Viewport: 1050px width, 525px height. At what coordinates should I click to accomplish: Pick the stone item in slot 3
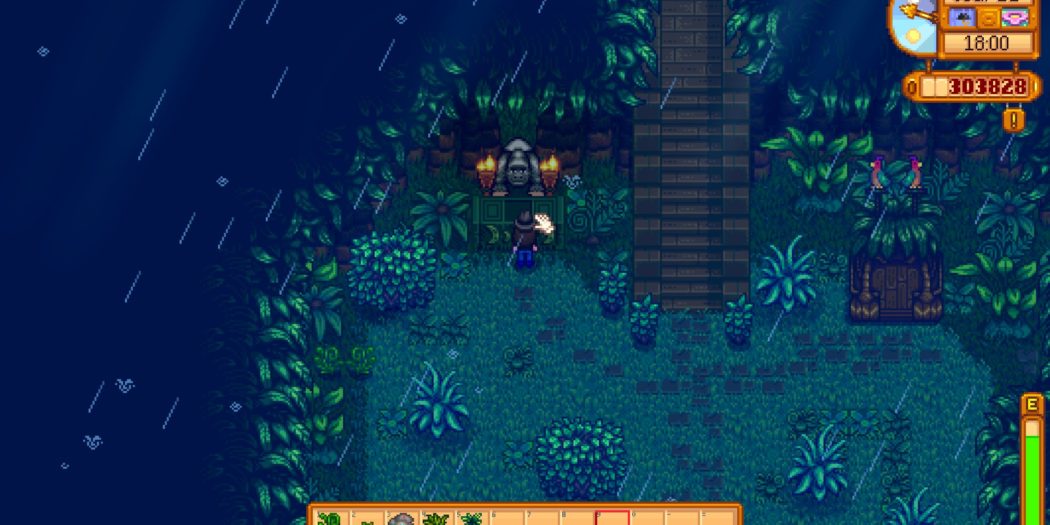click(x=400, y=518)
